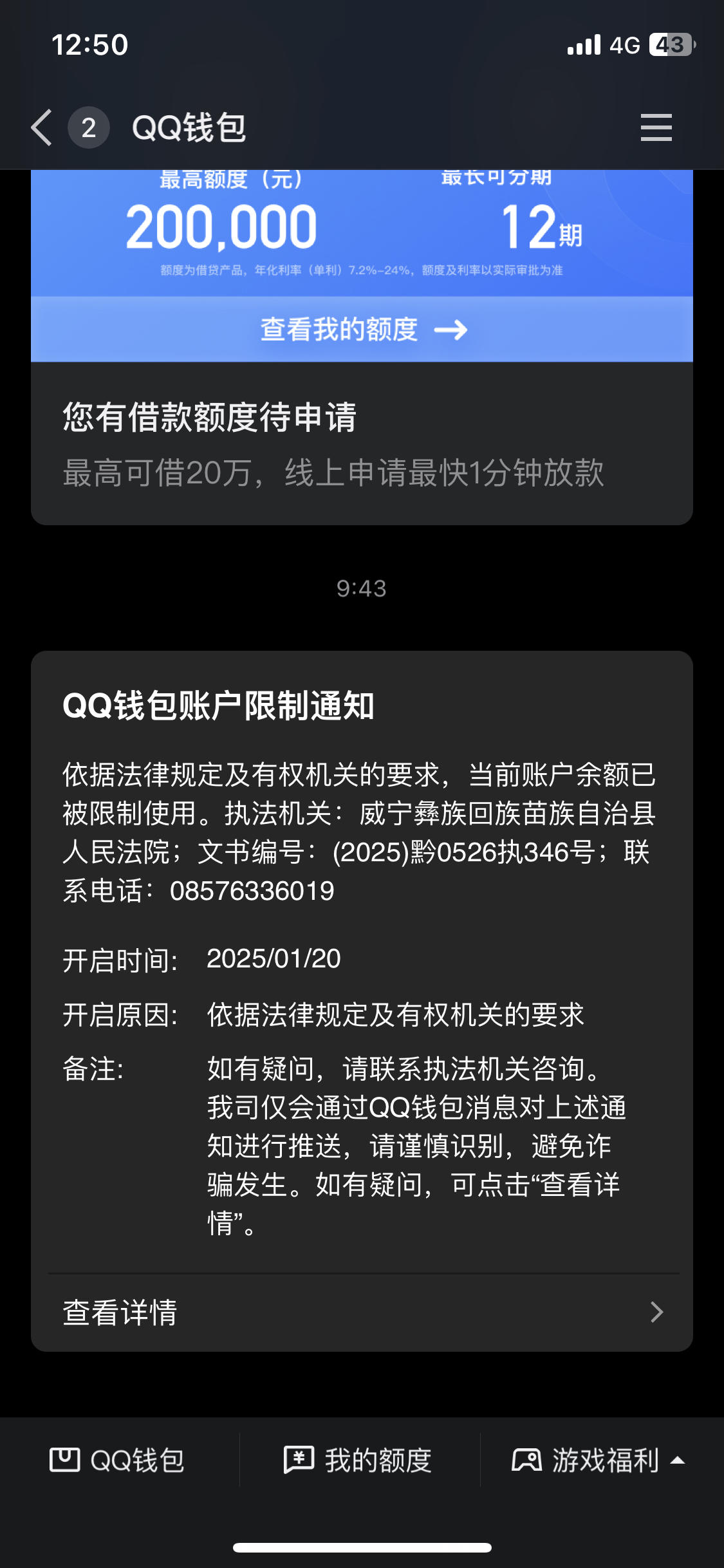Open the hamburger menu at top right
Viewport: 724px width, 1568px height.
pos(656,127)
